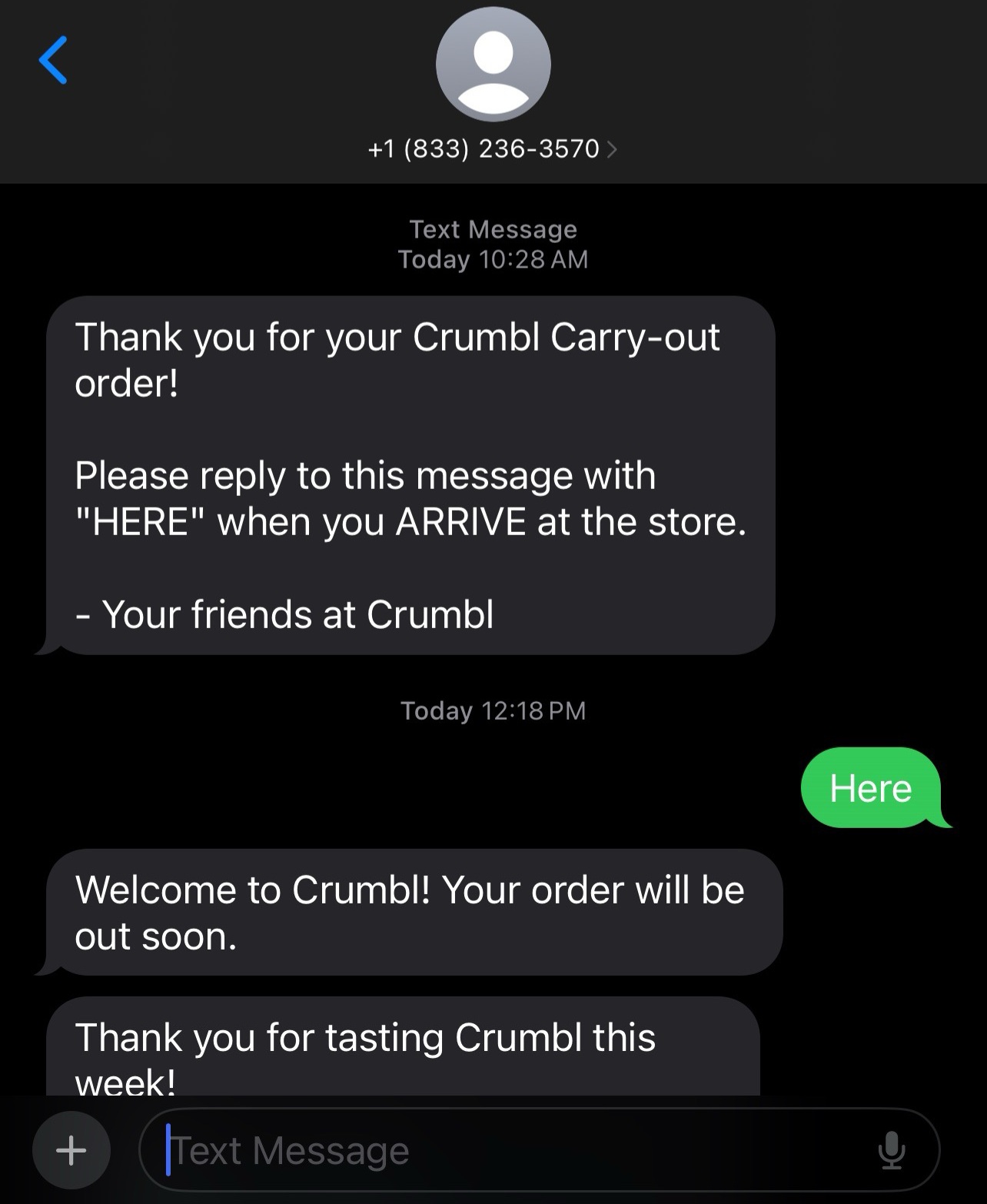The width and height of the screenshot is (987, 1204).
Task: Open contact details for +1 (833) 236-3570
Action: click(492, 148)
